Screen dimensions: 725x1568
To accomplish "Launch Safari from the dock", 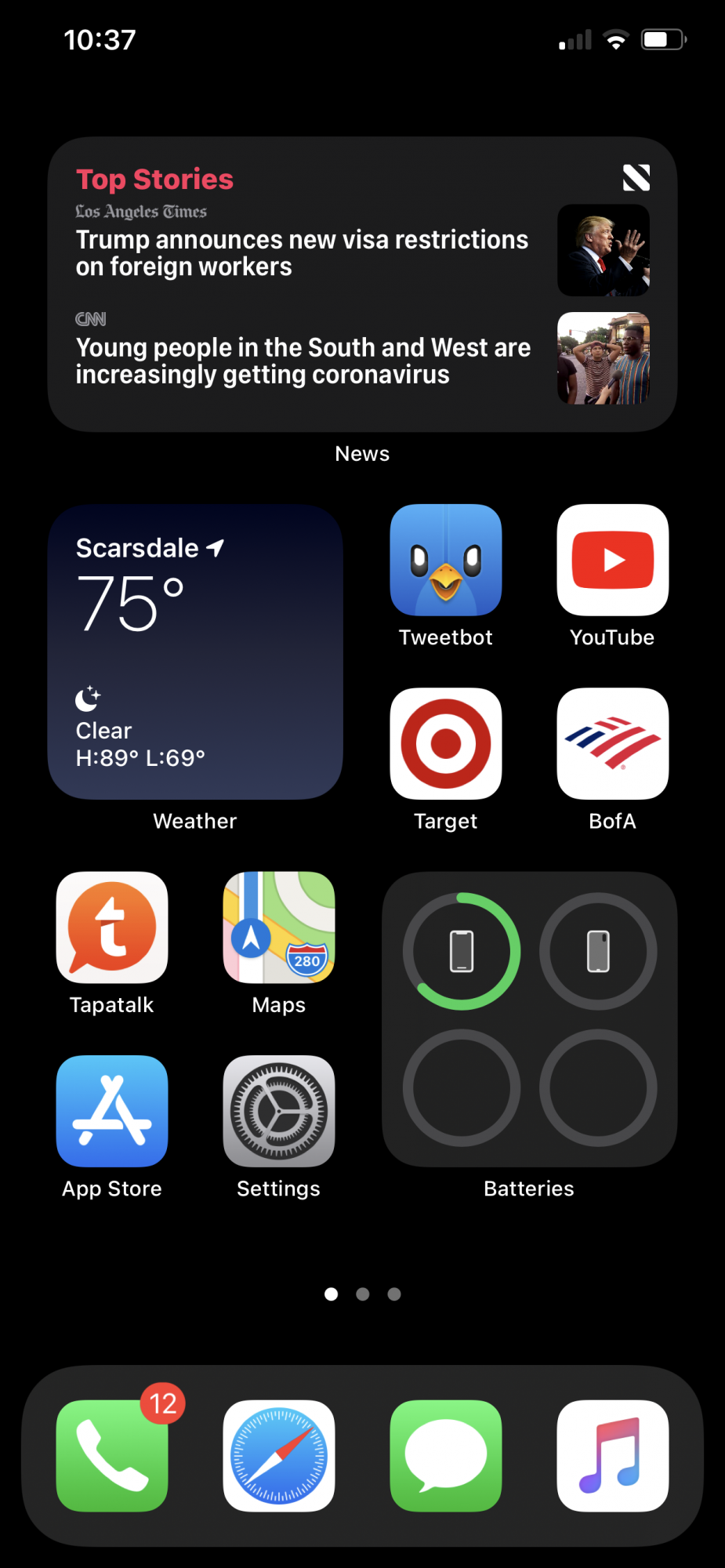I will [279, 1455].
